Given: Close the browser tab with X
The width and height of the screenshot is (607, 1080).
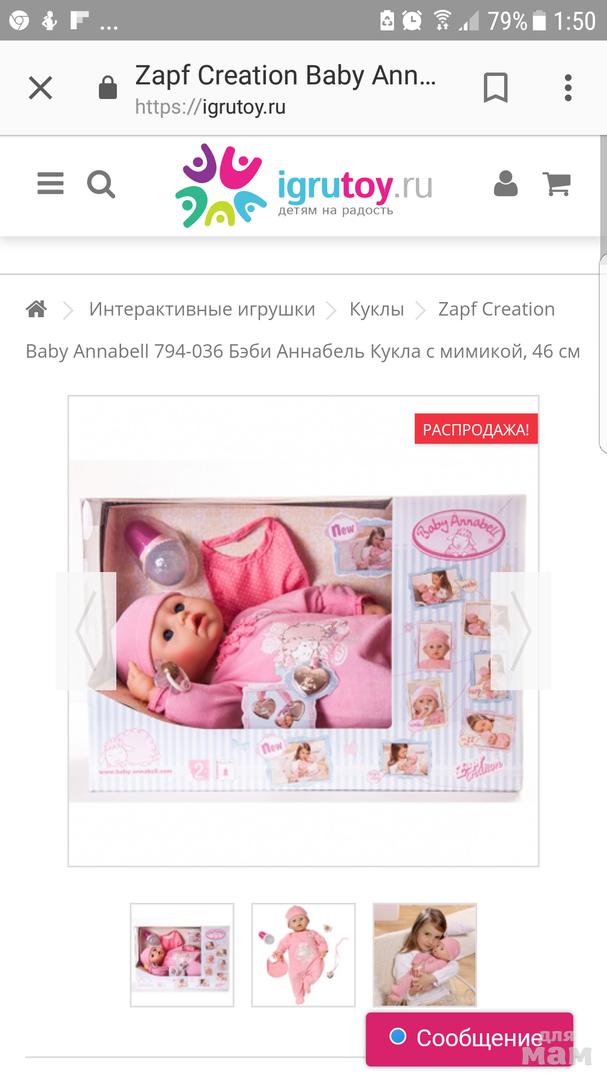Looking at the screenshot, I should click(x=40, y=88).
